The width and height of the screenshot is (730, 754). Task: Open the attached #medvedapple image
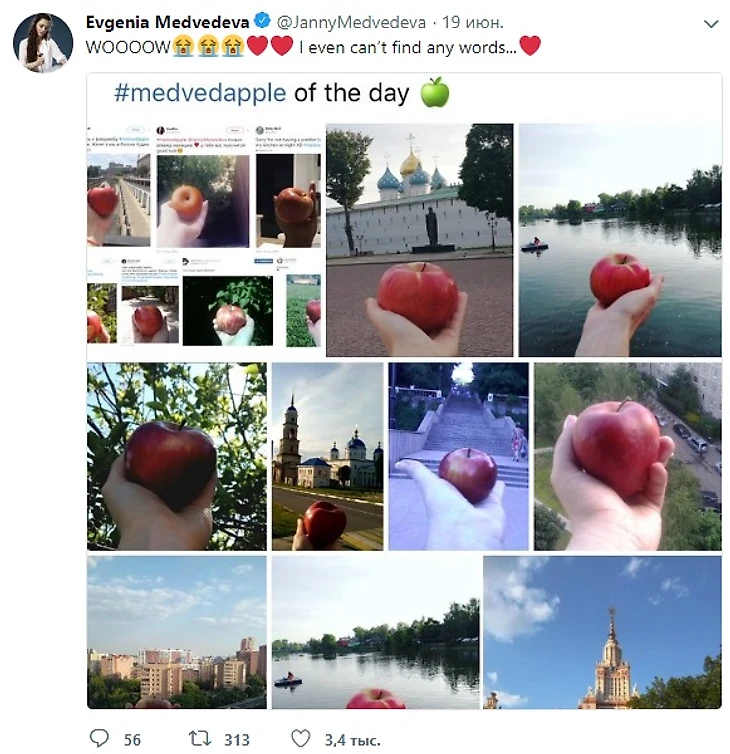pos(403,391)
